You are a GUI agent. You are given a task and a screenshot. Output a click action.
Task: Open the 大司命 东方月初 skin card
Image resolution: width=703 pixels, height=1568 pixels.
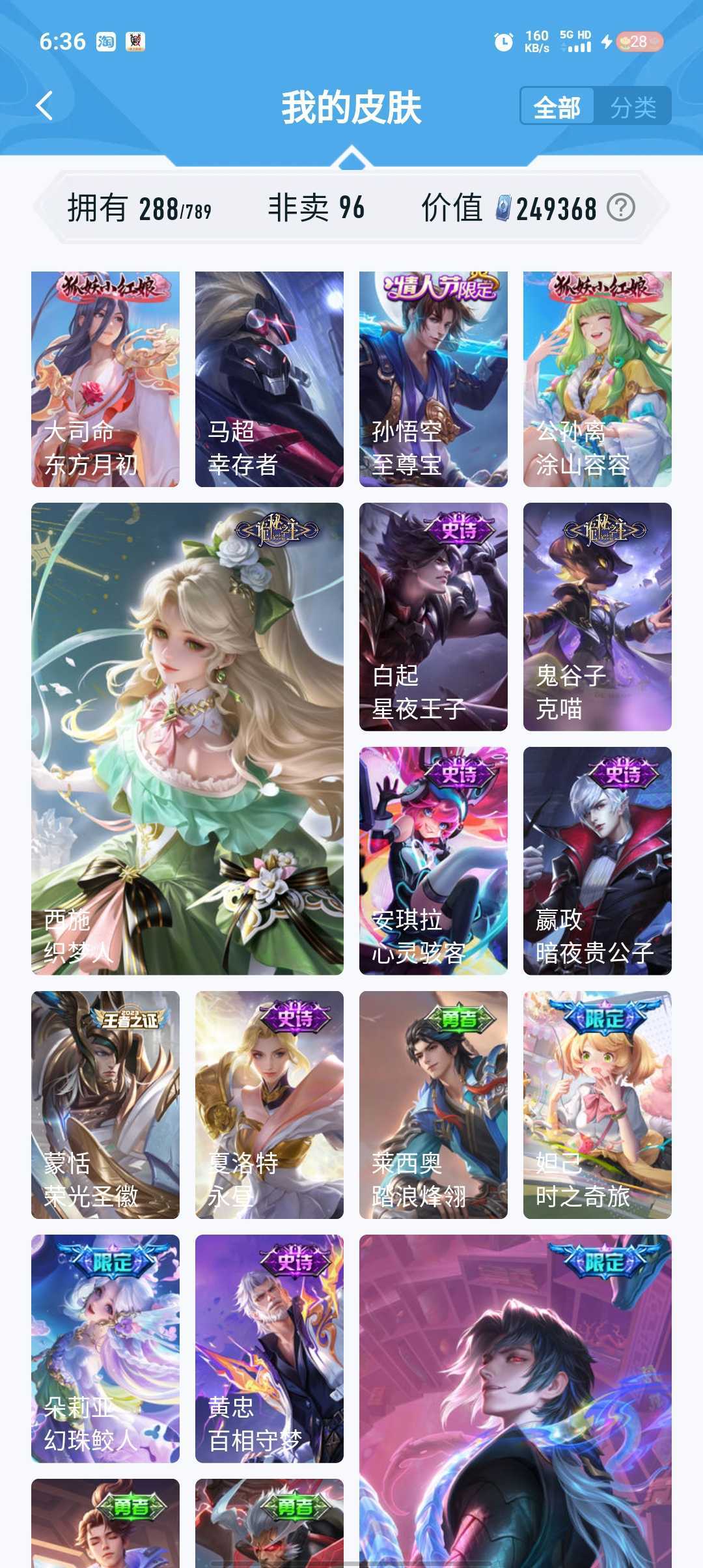point(105,379)
